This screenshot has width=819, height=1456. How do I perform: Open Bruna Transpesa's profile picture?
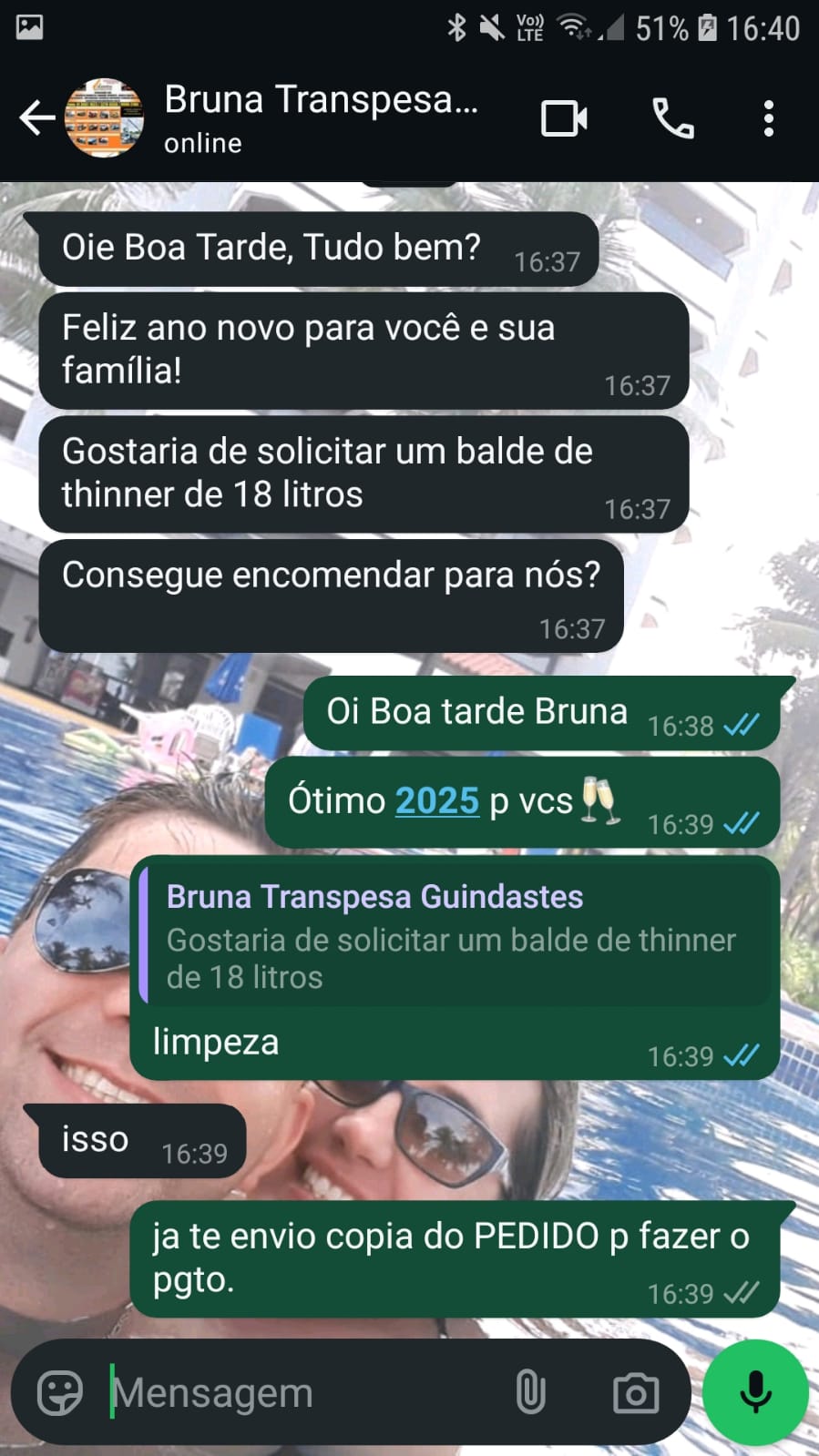104,118
